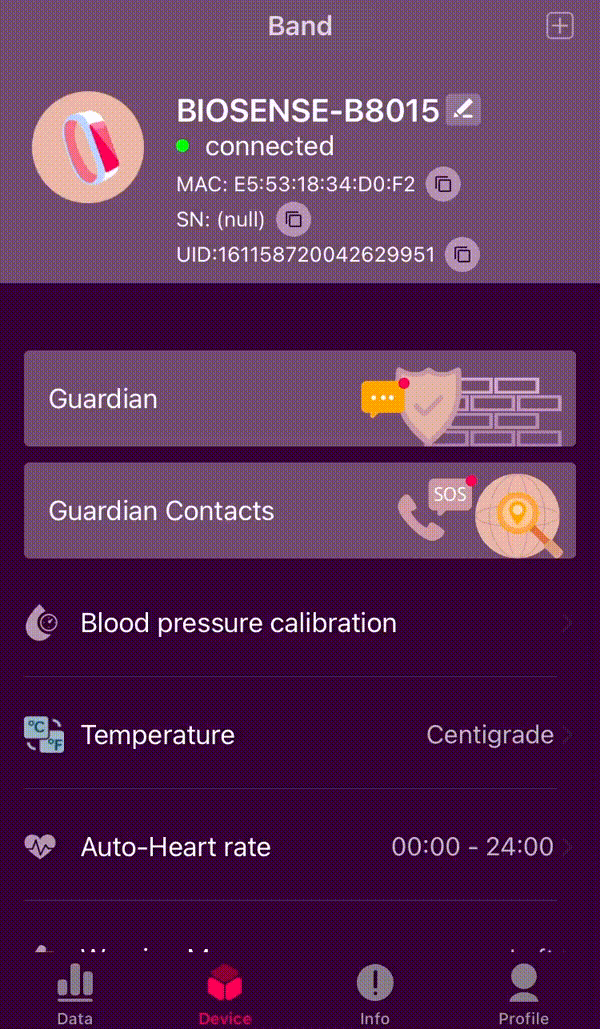Screen dimensions: 600x1029
Task: Switch to the Data tab
Action: pos(75,995)
